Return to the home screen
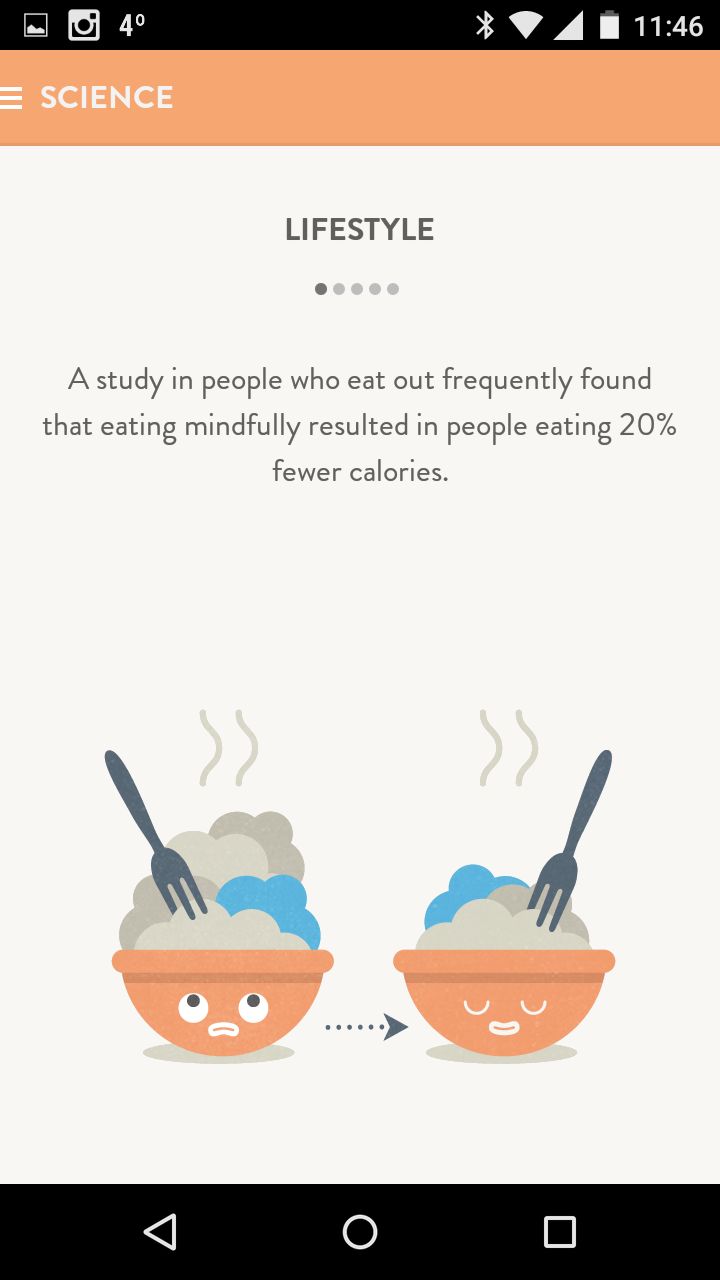720x1280 pixels. click(360, 1232)
